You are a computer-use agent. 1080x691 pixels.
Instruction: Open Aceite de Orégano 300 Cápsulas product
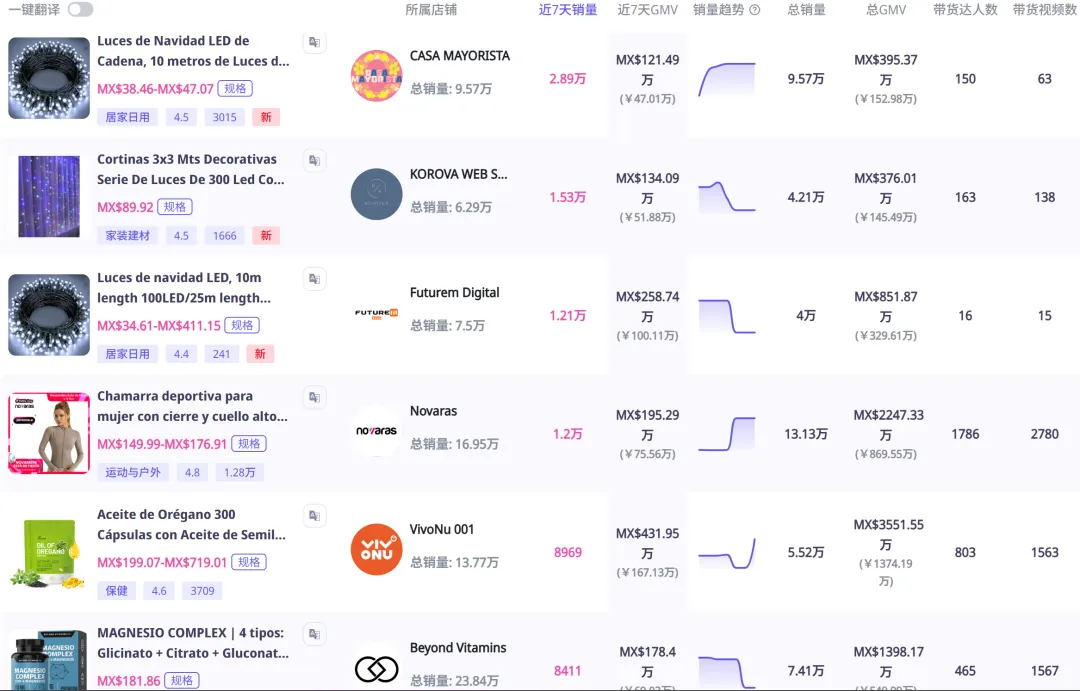tap(192, 524)
